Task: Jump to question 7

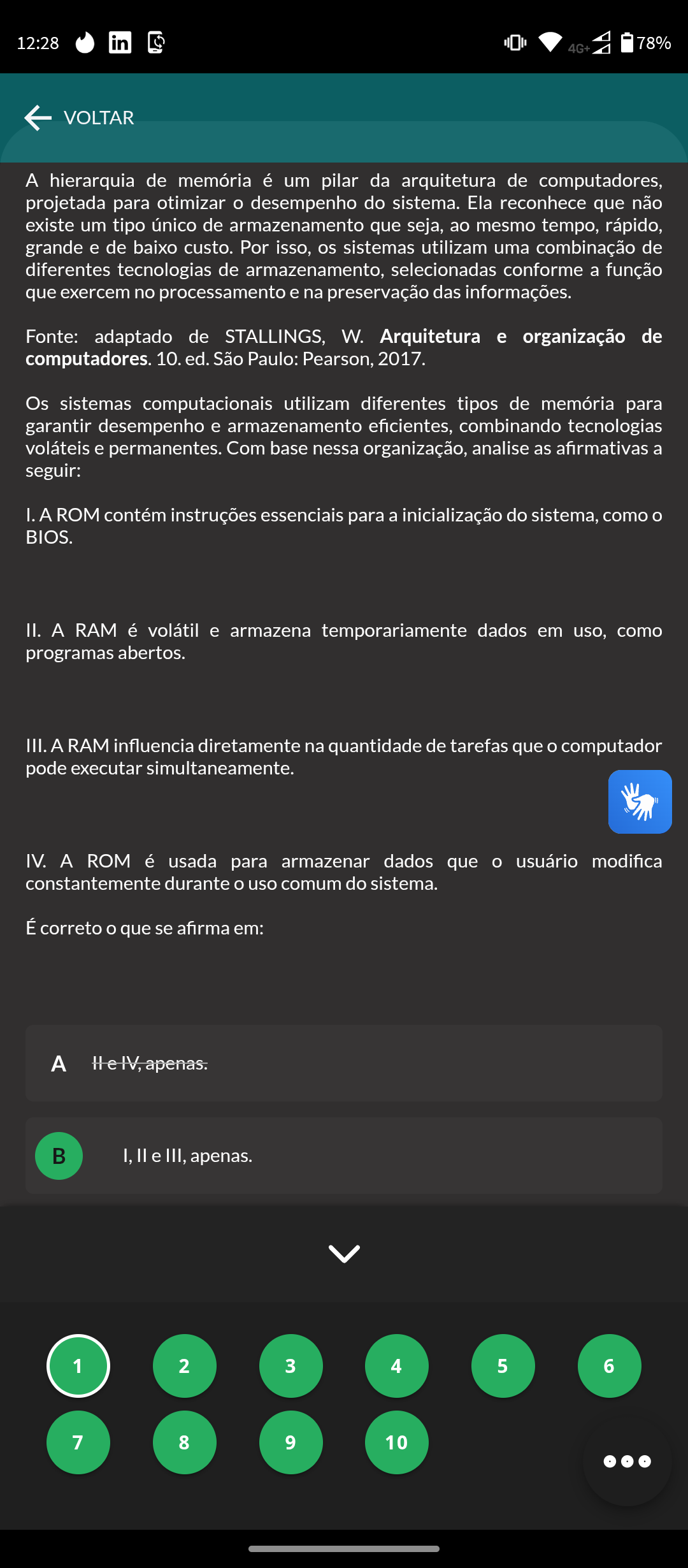Action: coord(78,1442)
